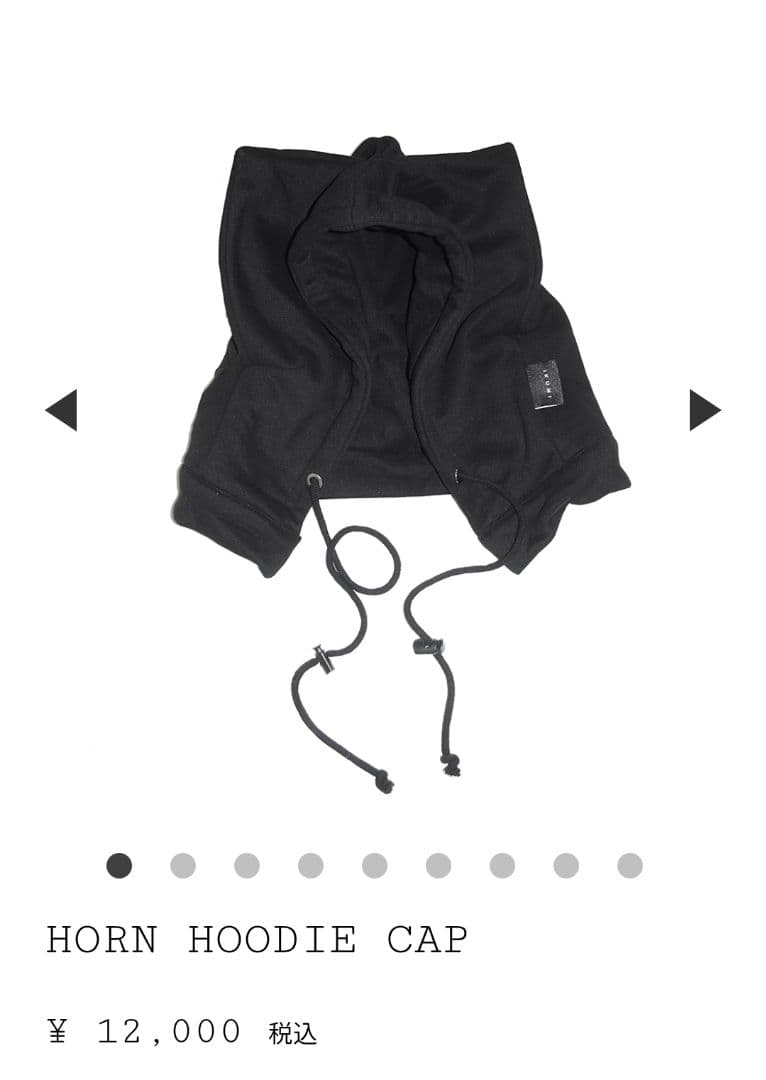Show the previous product image

tap(62, 410)
